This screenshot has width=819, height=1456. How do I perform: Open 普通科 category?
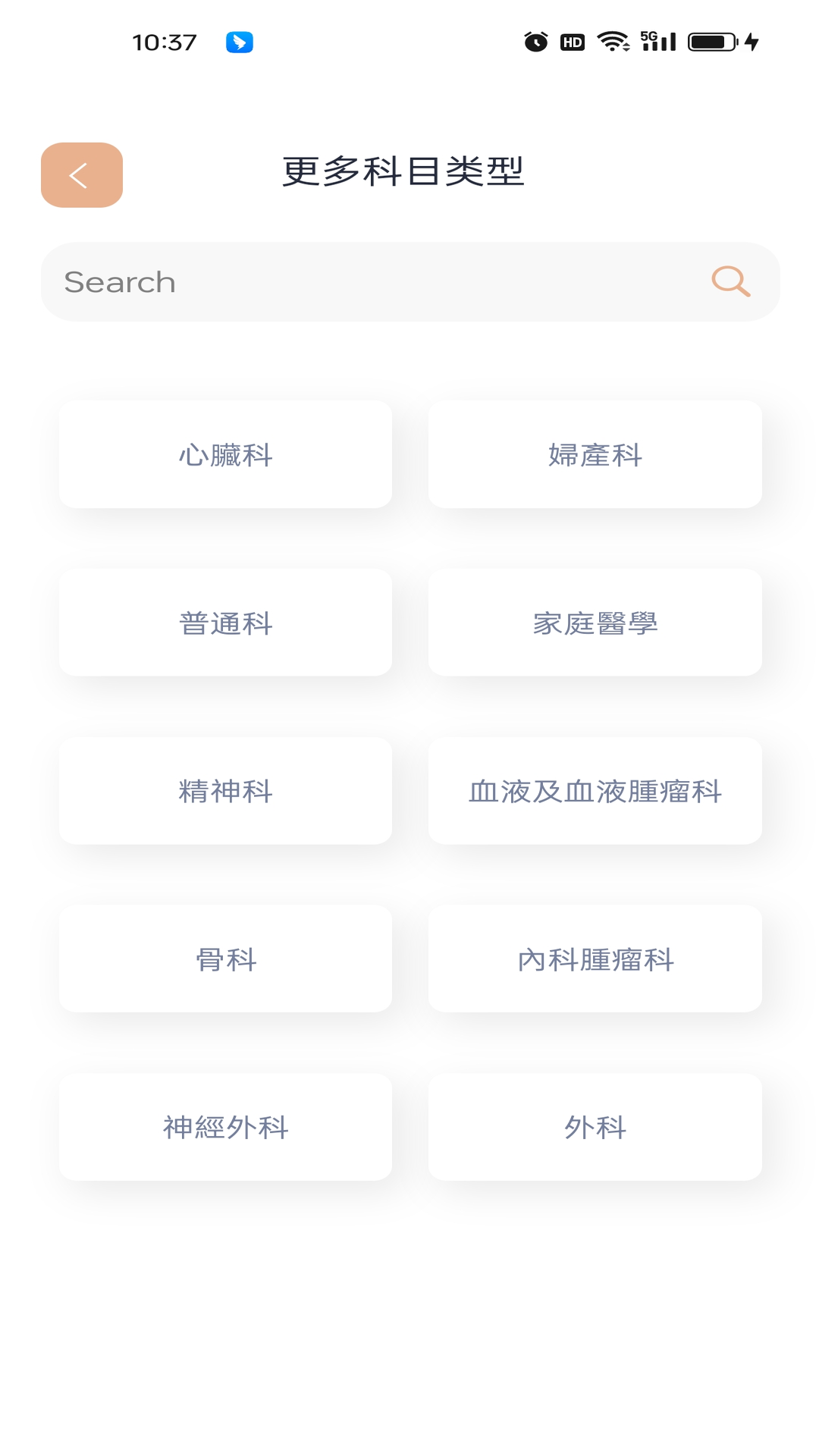(226, 623)
